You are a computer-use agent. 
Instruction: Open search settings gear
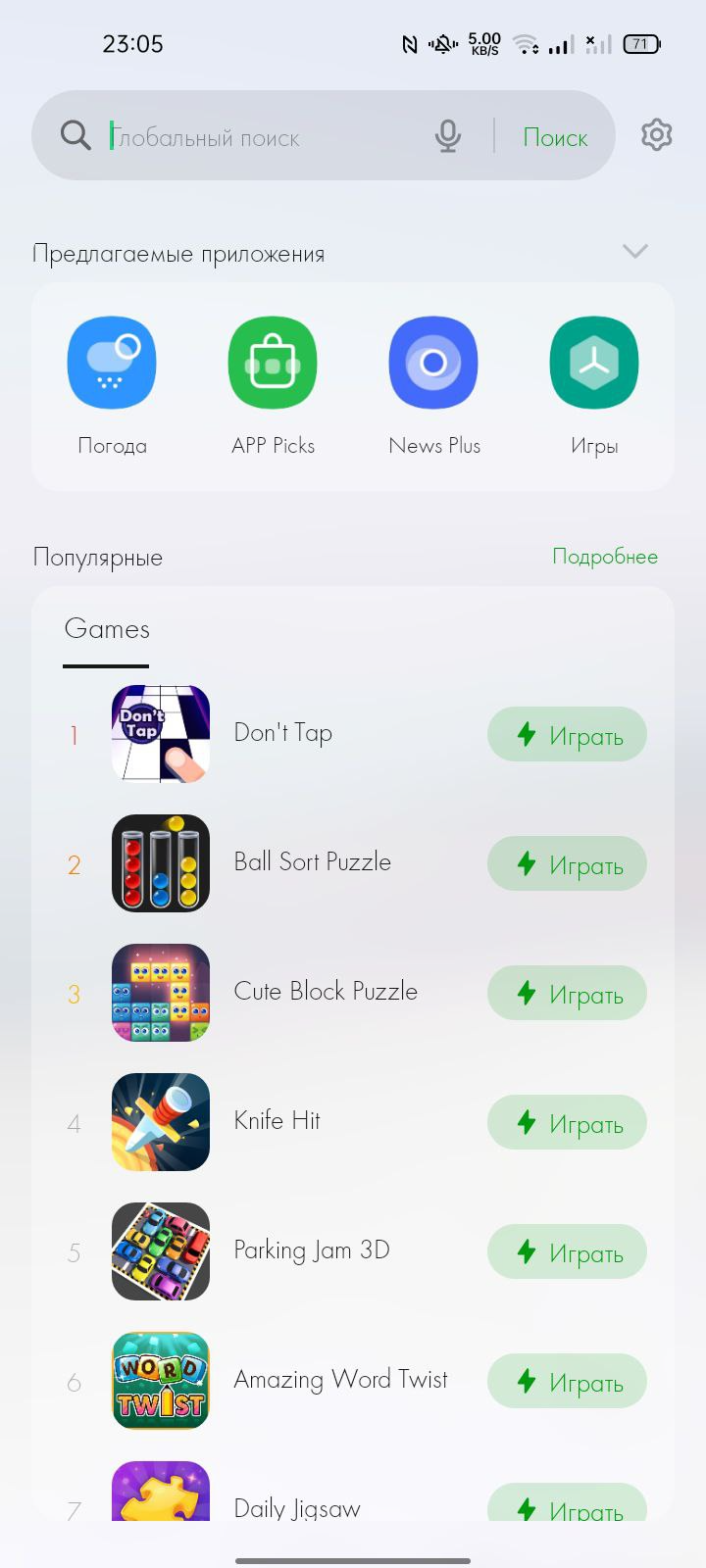coord(656,134)
